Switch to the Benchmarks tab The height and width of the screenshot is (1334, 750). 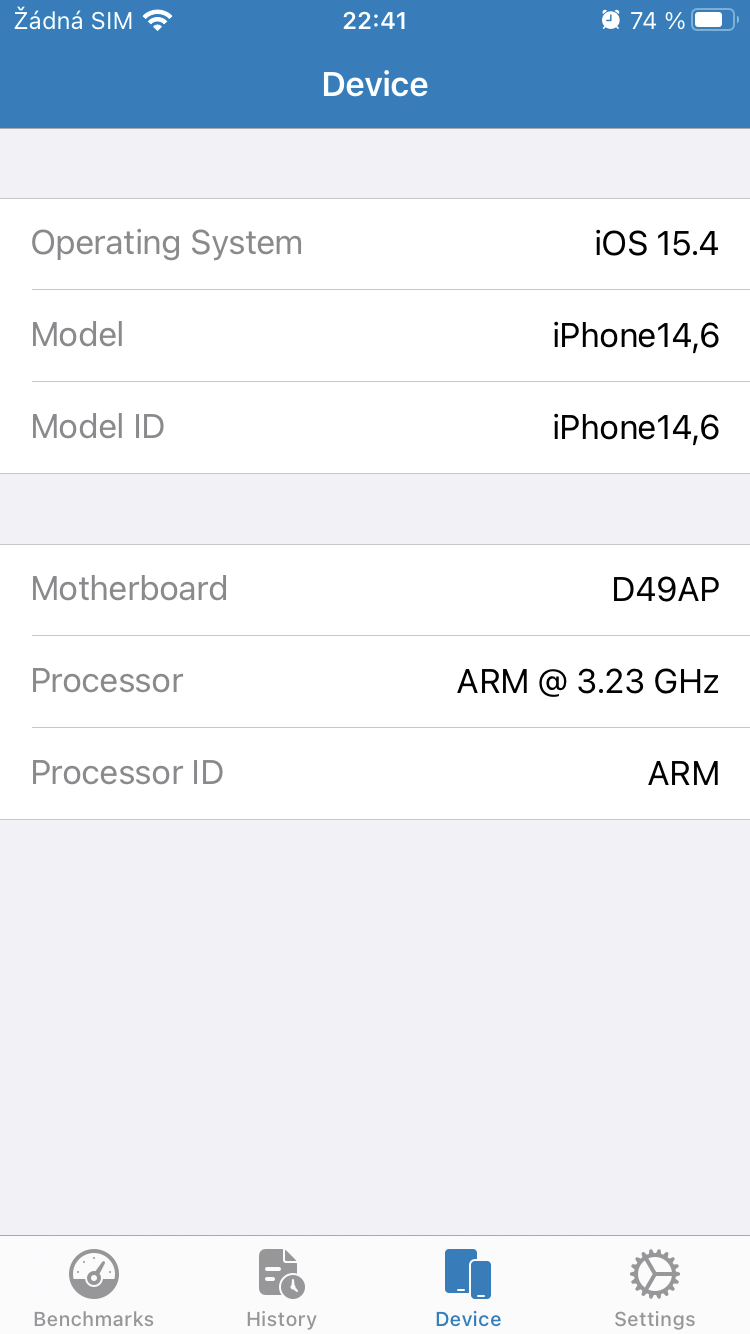pos(94,1287)
